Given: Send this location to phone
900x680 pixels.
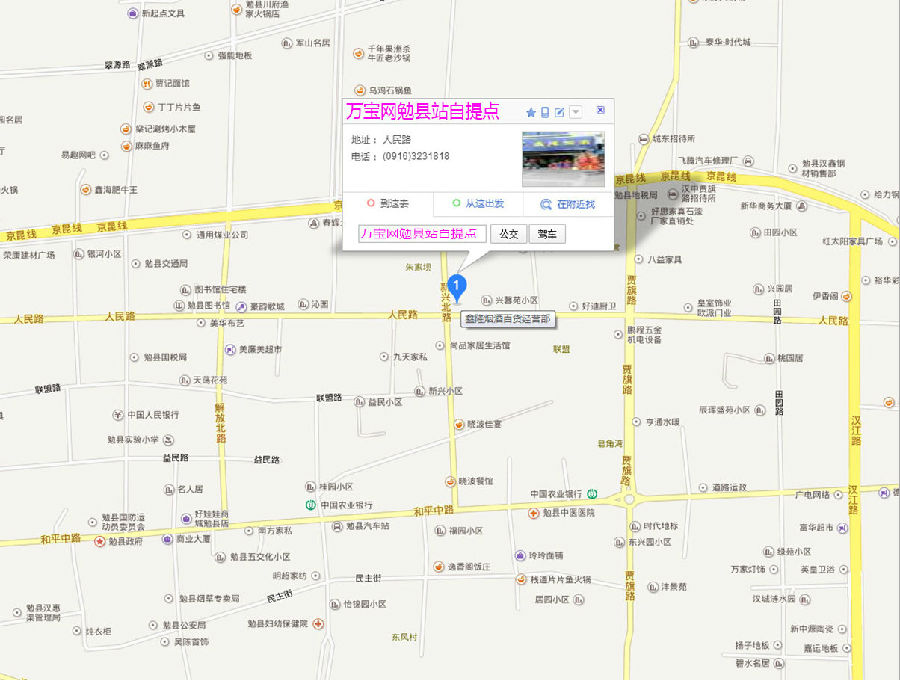Looking at the screenshot, I should (545, 112).
